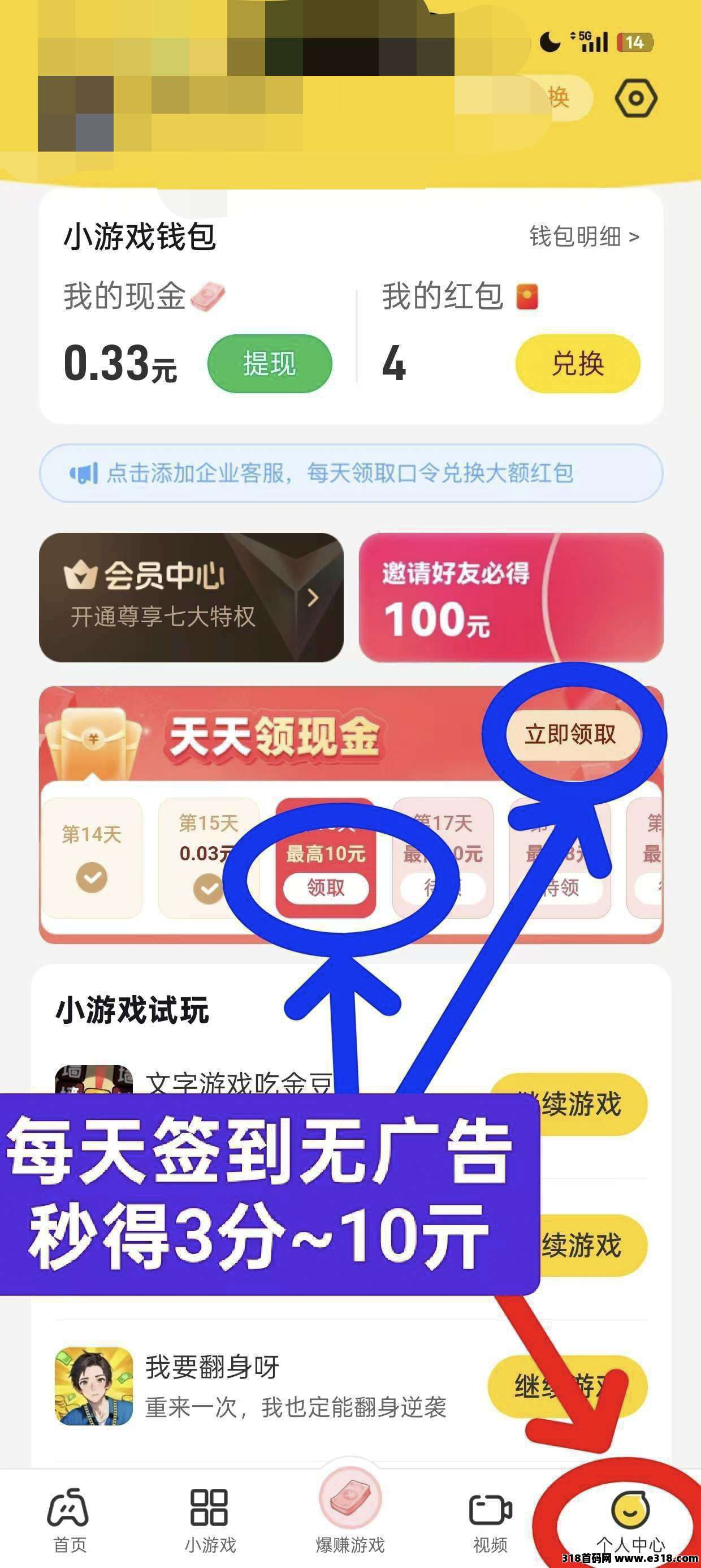Image resolution: width=701 pixels, height=1568 pixels.
Task: Open 钱包明细 wallet details
Action: tap(583, 236)
